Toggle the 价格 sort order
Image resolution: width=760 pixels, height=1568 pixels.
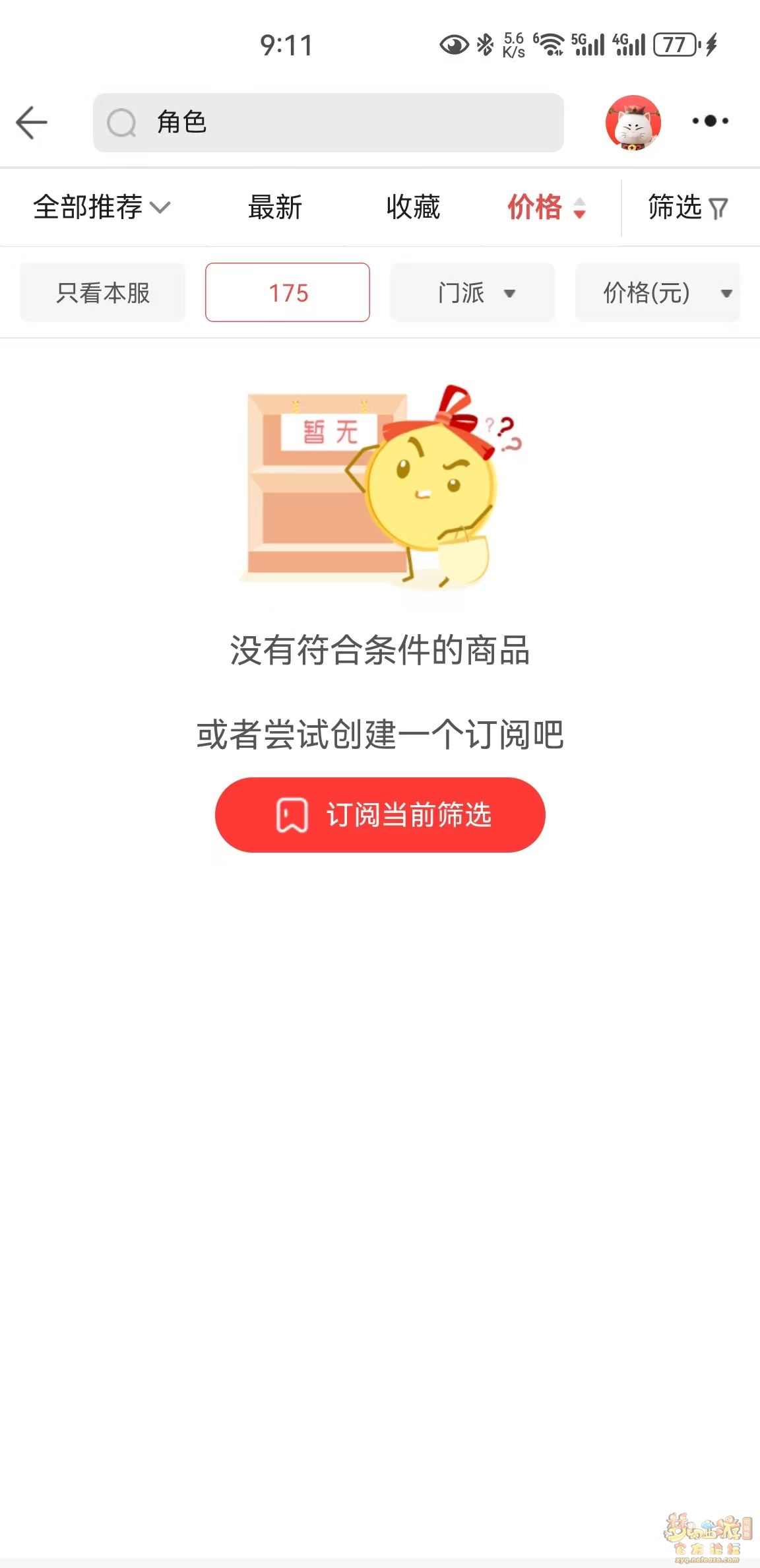[546, 207]
